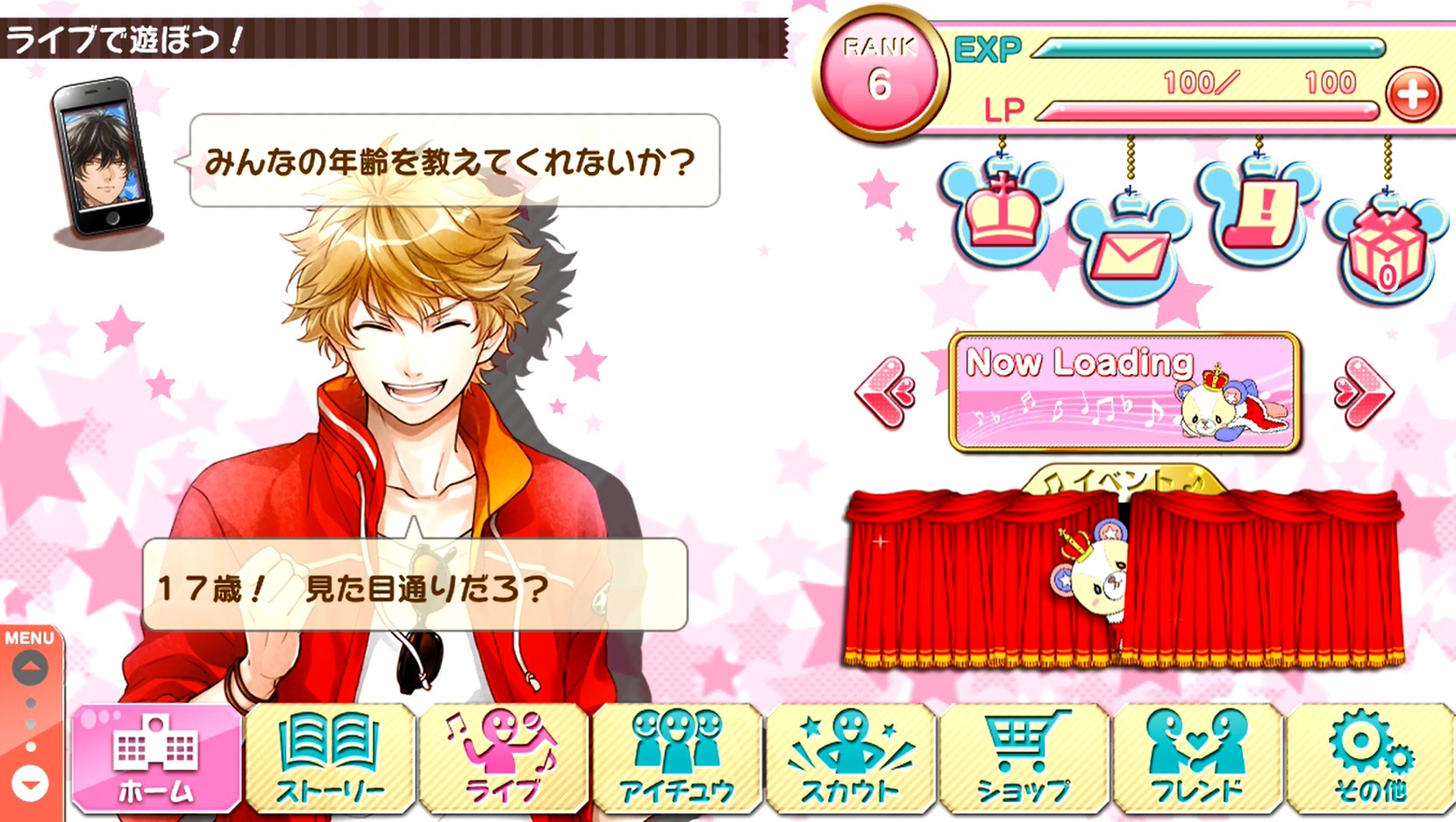Tap the plus button to refill LP
This screenshot has width=1456, height=822.
(x=1412, y=95)
